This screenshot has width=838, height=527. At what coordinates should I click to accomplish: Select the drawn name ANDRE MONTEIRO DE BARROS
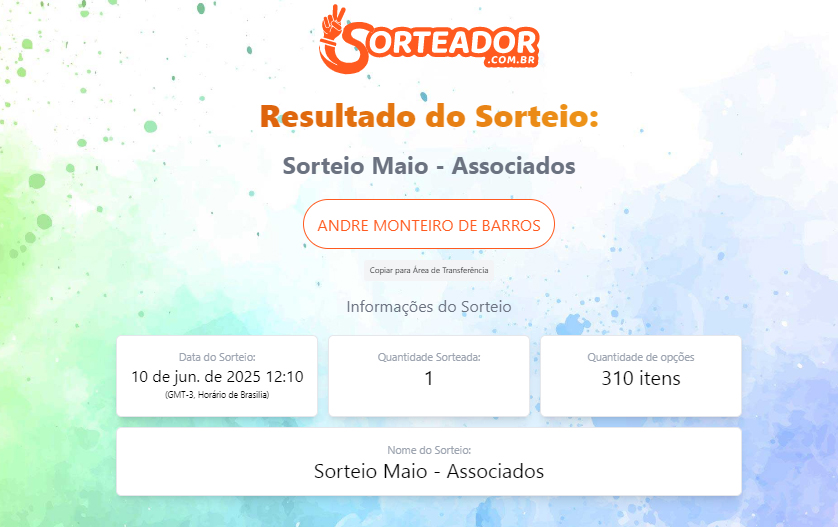(429, 225)
